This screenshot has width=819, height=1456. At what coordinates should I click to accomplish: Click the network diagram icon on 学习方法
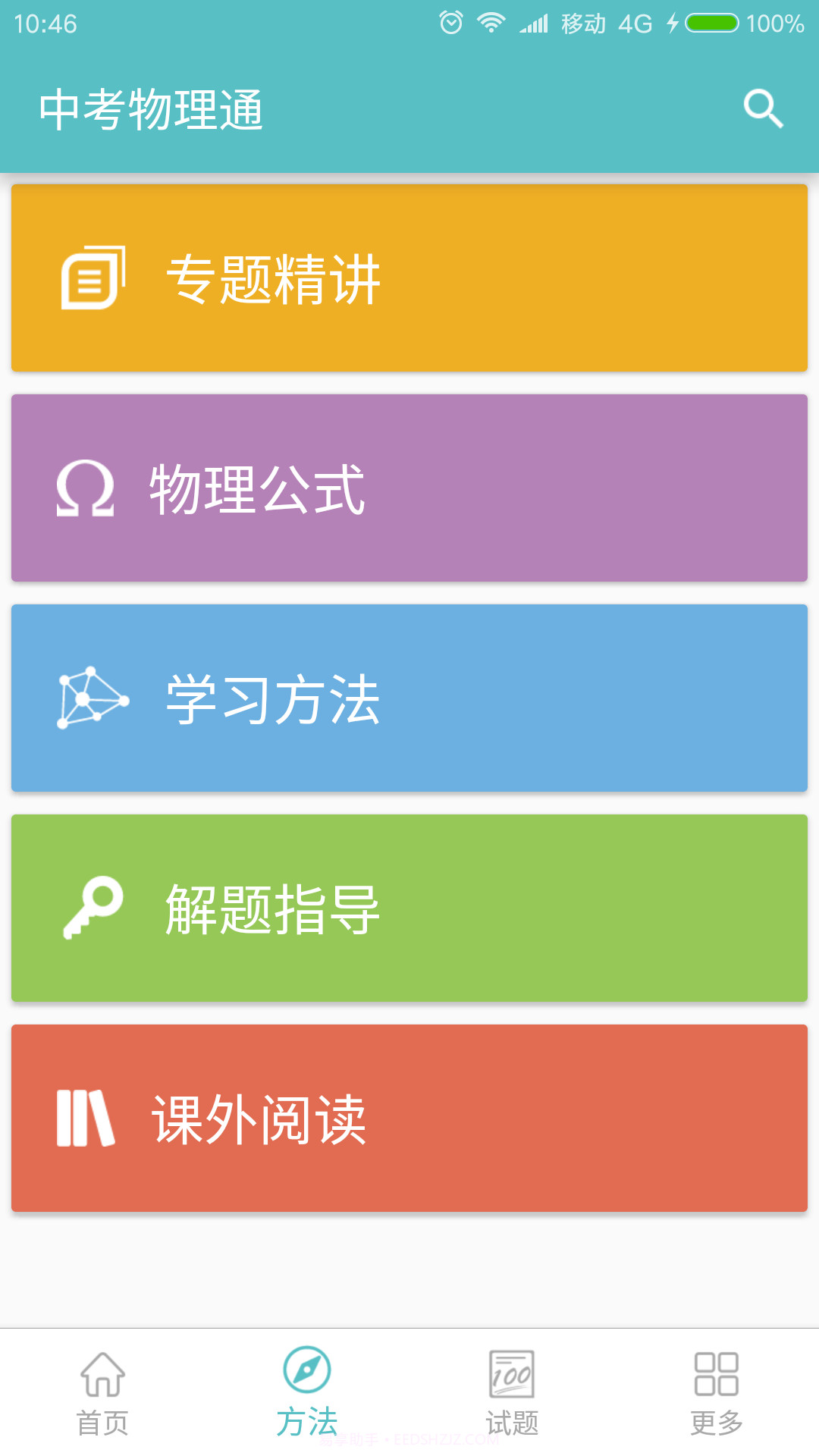(91, 696)
